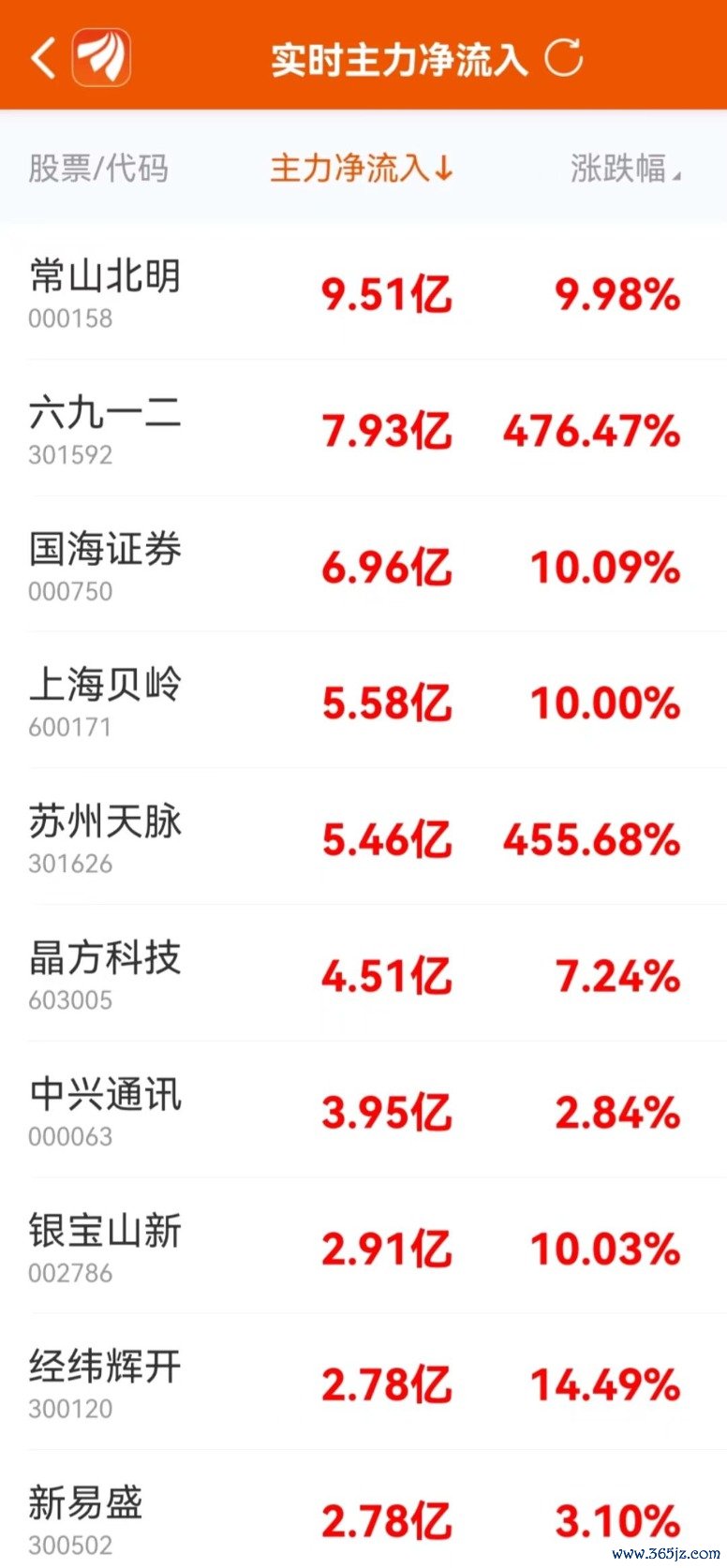View 新易盛 300502 stock details
Screen dimensions: 727x1568
(x=363, y=1510)
